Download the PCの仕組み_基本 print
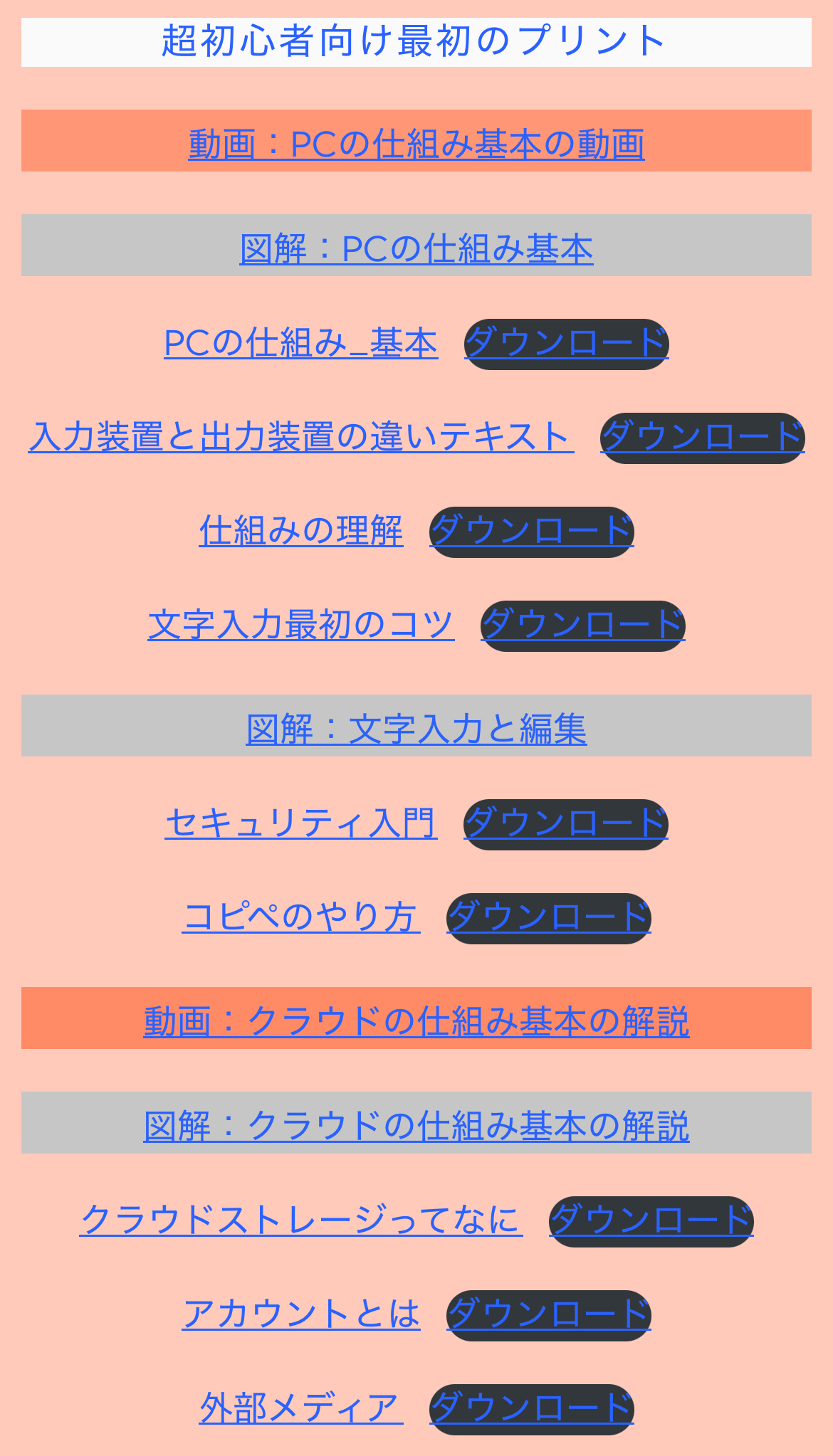 pos(566,344)
